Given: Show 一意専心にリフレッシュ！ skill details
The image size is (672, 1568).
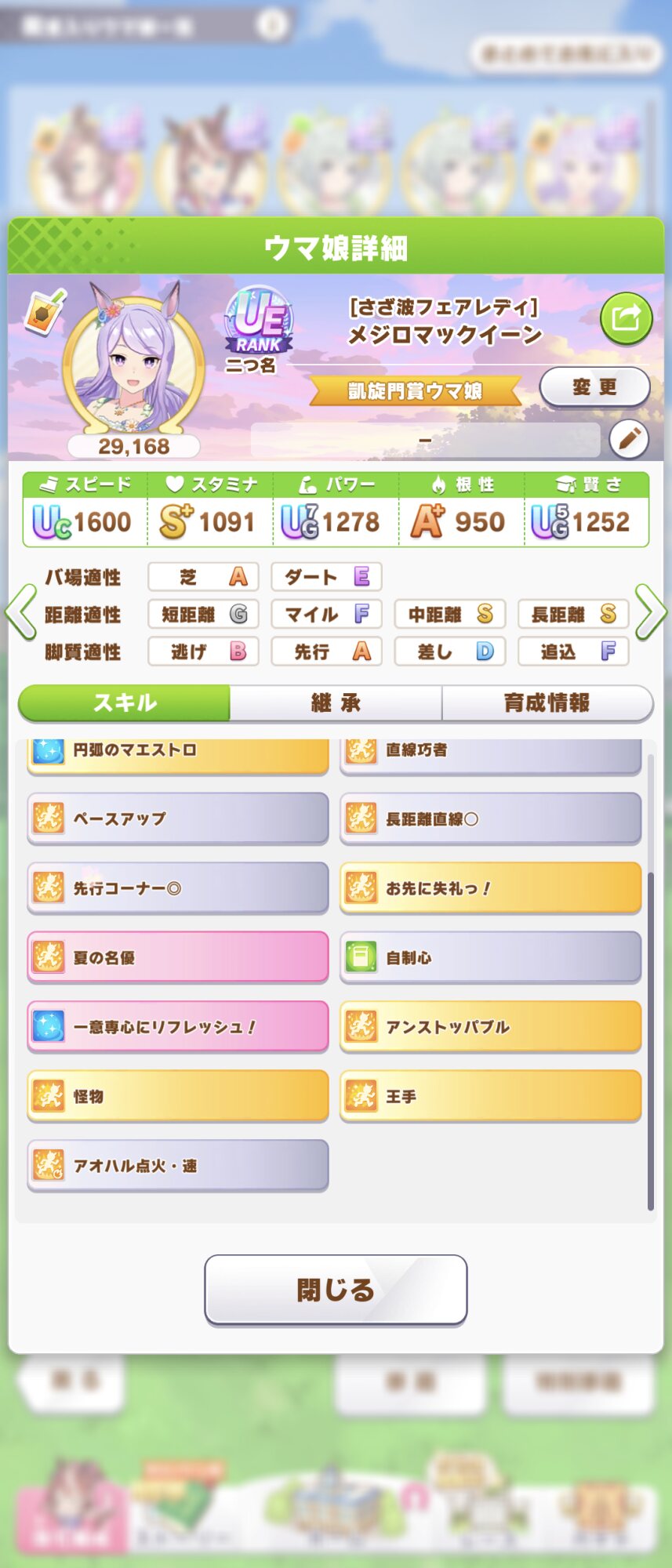Looking at the screenshot, I should pyautogui.click(x=178, y=1026).
